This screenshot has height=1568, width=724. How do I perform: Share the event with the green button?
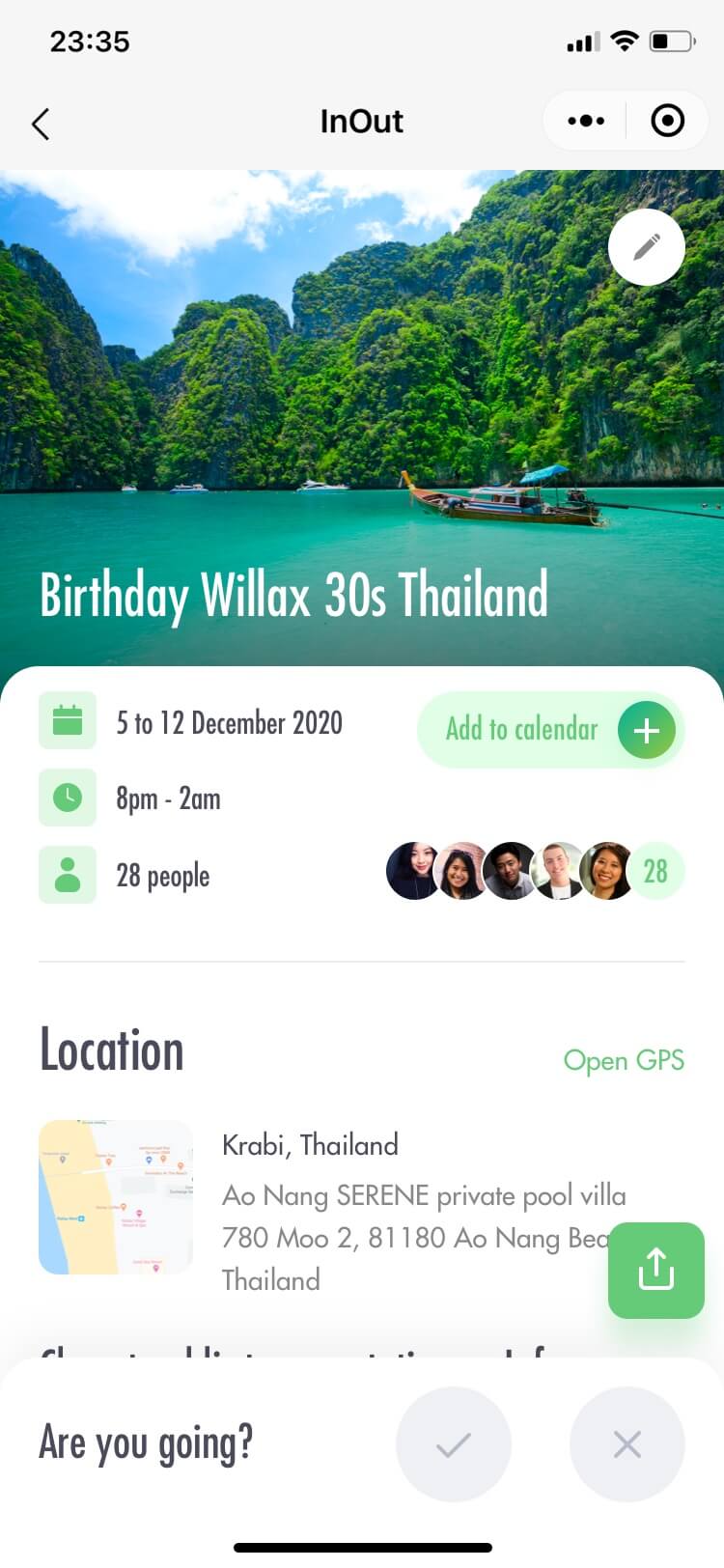(x=656, y=1270)
